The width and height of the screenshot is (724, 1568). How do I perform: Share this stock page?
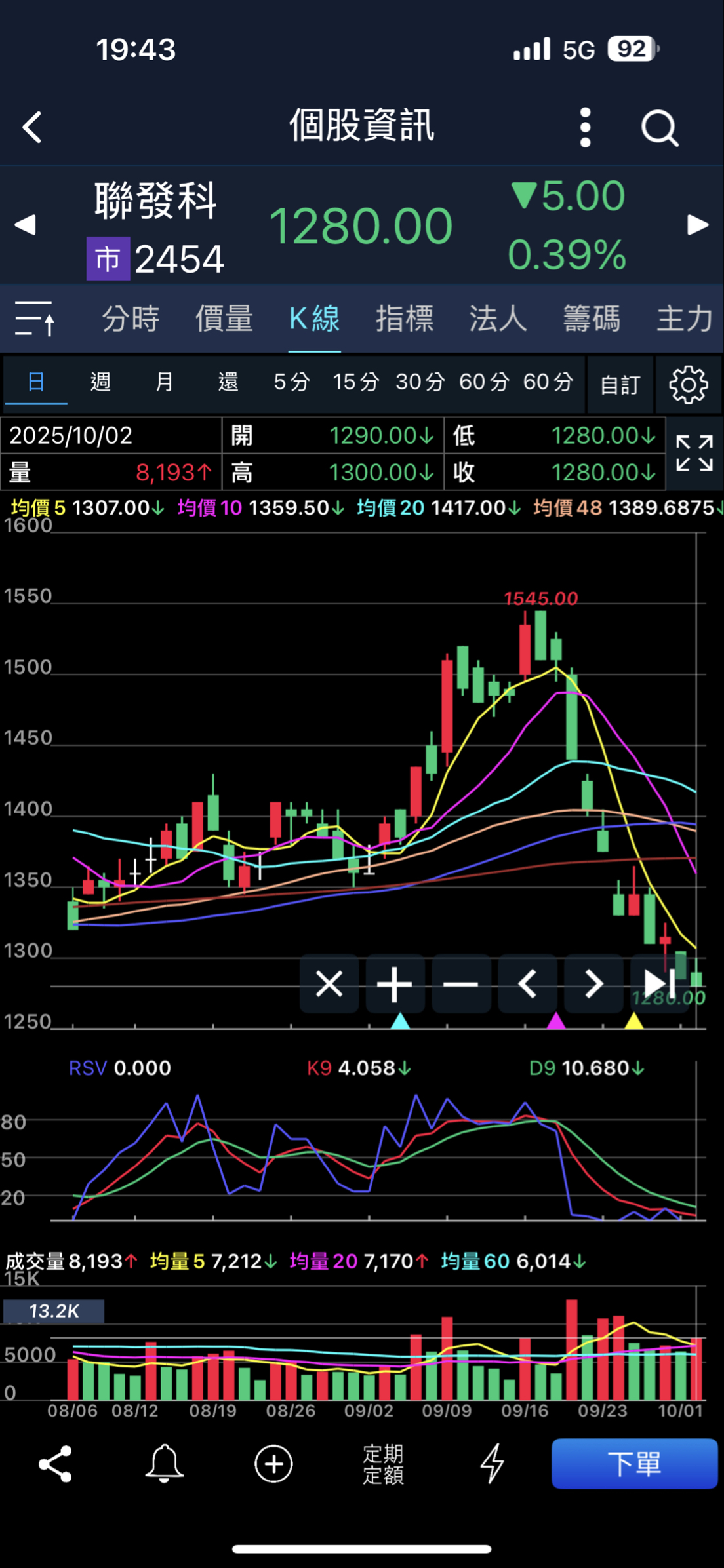tap(55, 1464)
